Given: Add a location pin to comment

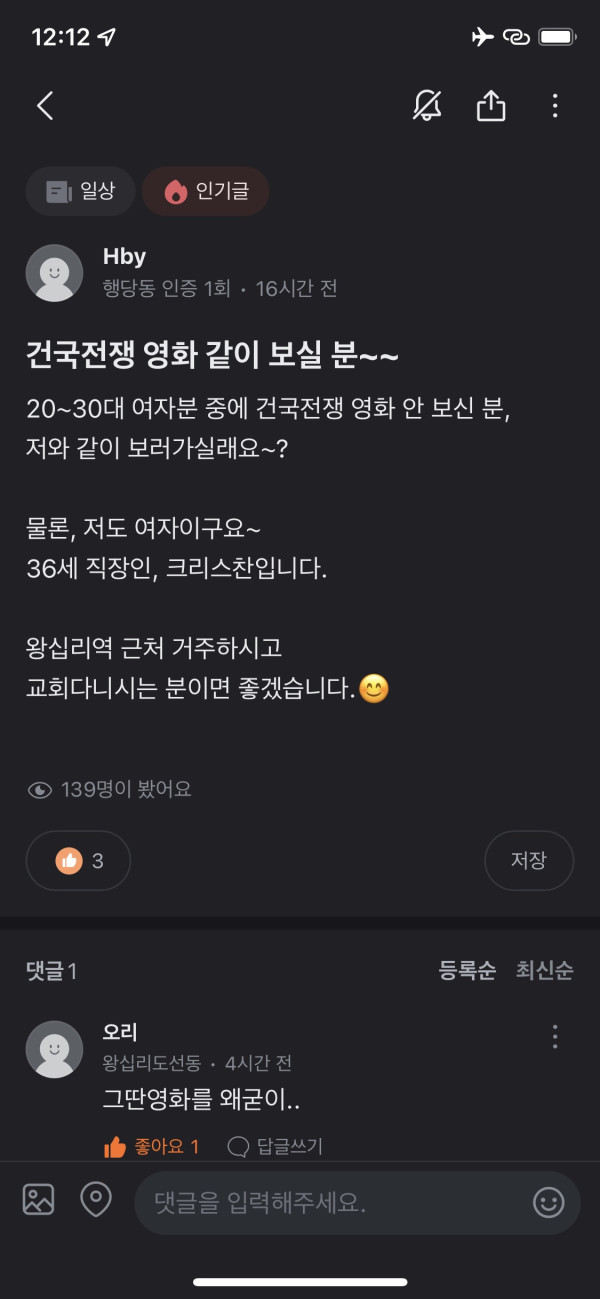Looking at the screenshot, I should click(x=96, y=1200).
